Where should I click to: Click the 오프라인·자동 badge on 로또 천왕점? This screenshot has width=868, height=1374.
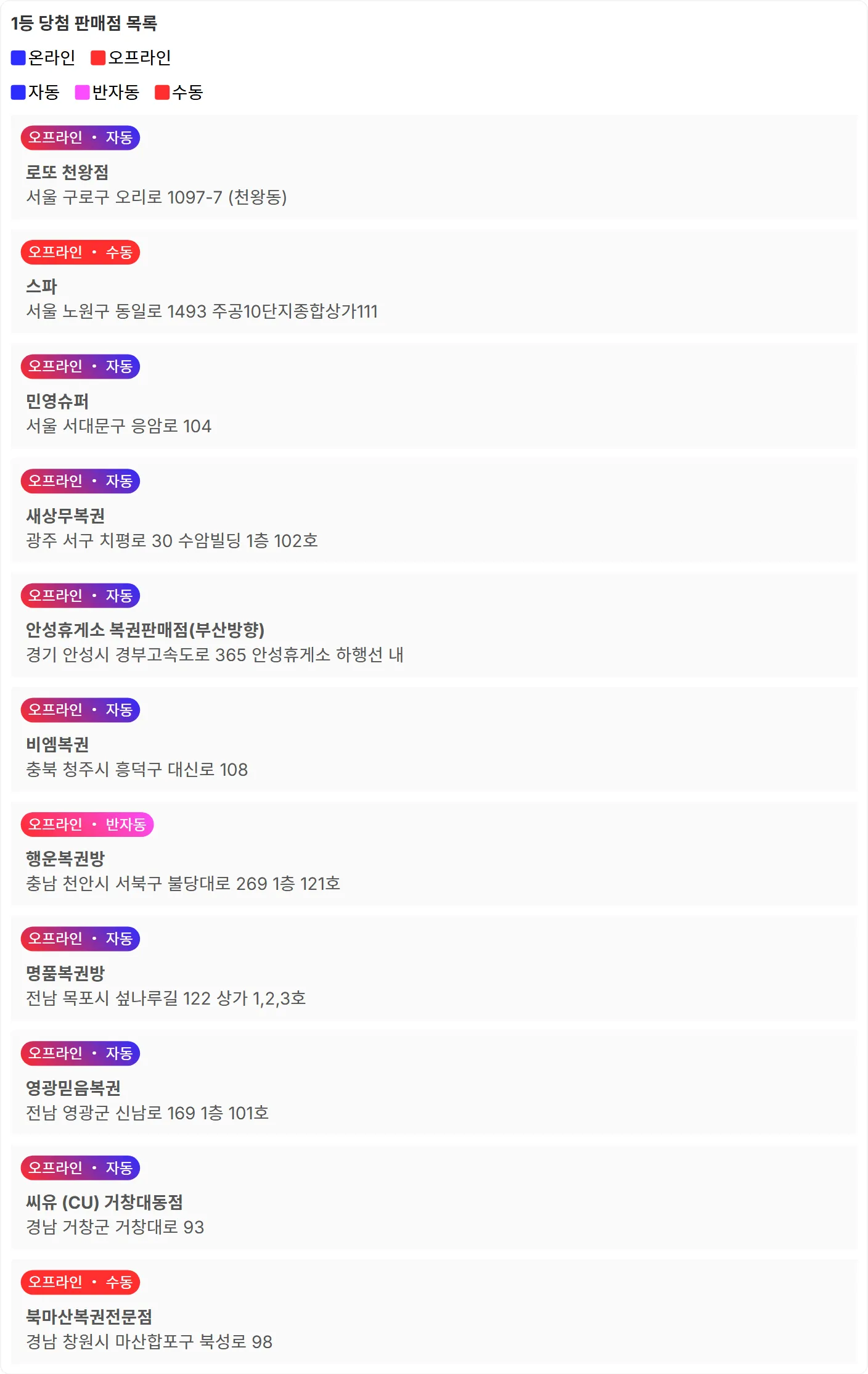point(80,138)
